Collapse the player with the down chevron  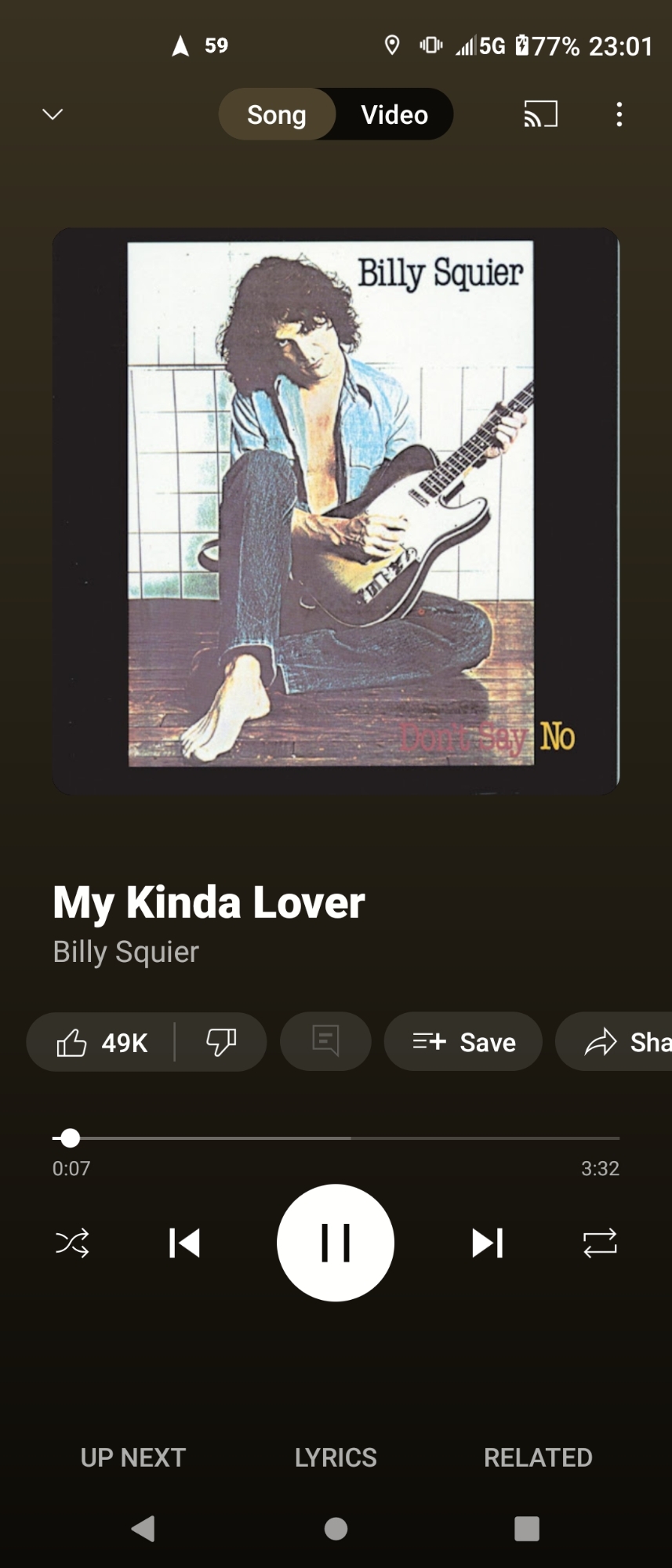[x=53, y=114]
